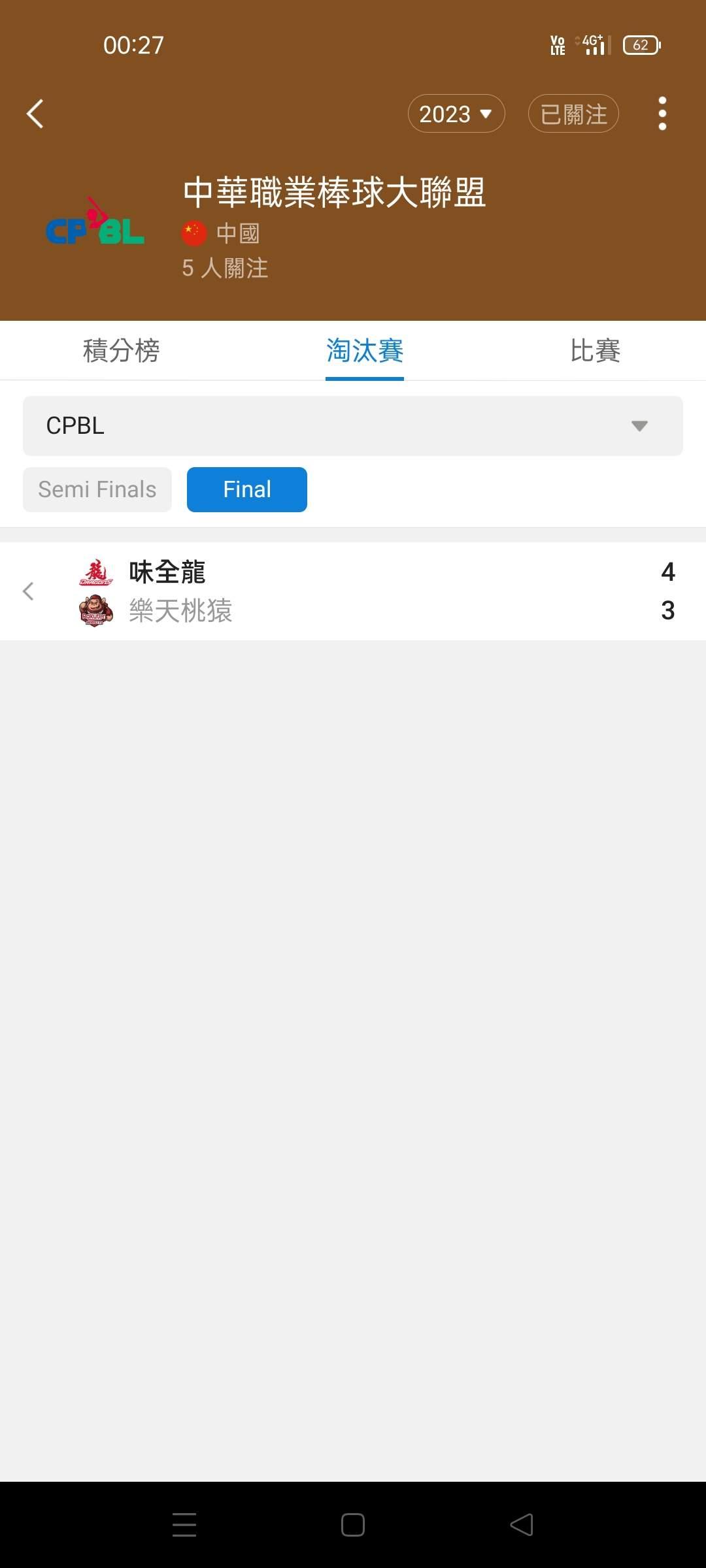The width and height of the screenshot is (706, 1568).
Task: Open the system recent apps button
Action: (184, 1525)
